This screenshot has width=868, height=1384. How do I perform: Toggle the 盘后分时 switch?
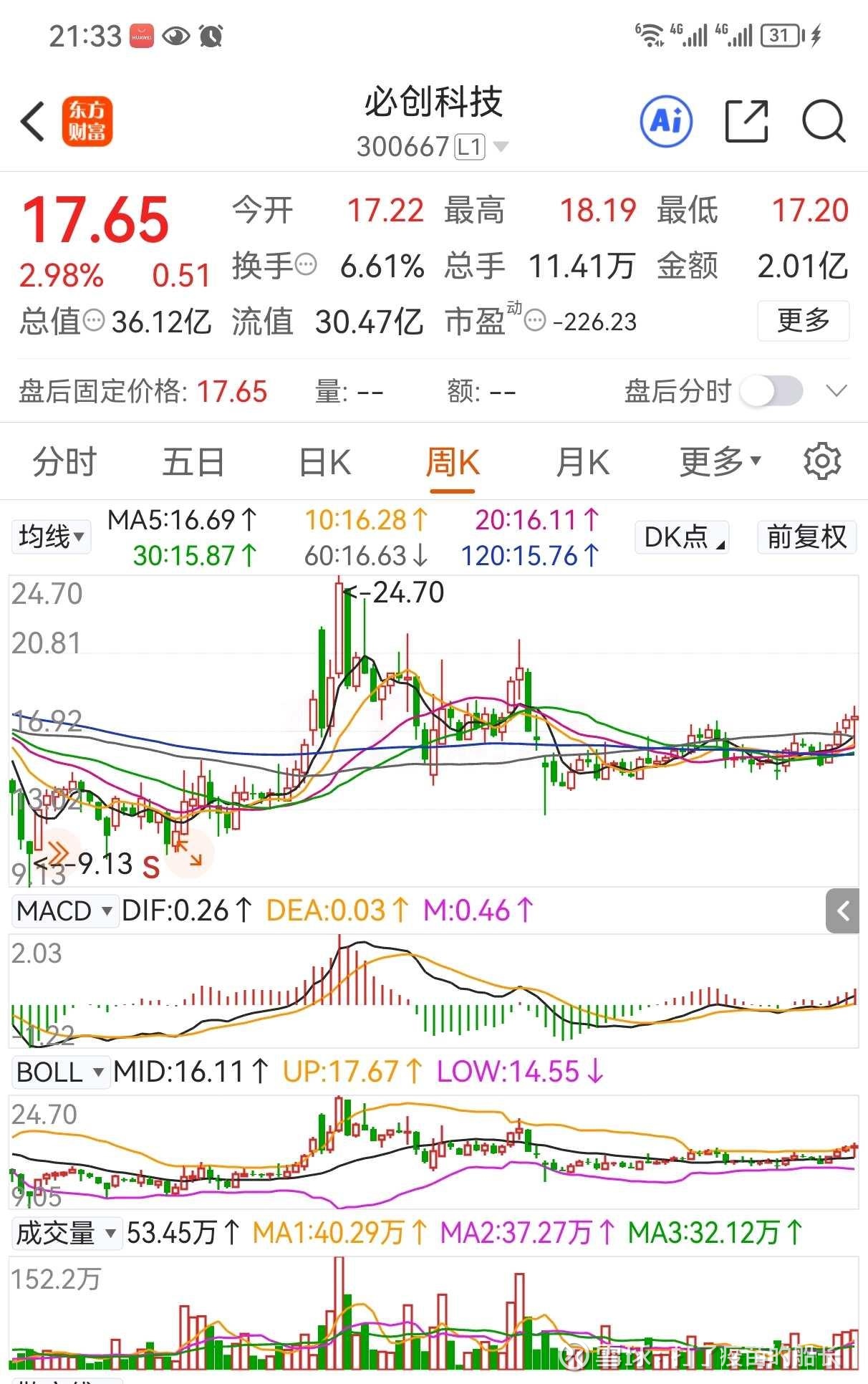[771, 392]
